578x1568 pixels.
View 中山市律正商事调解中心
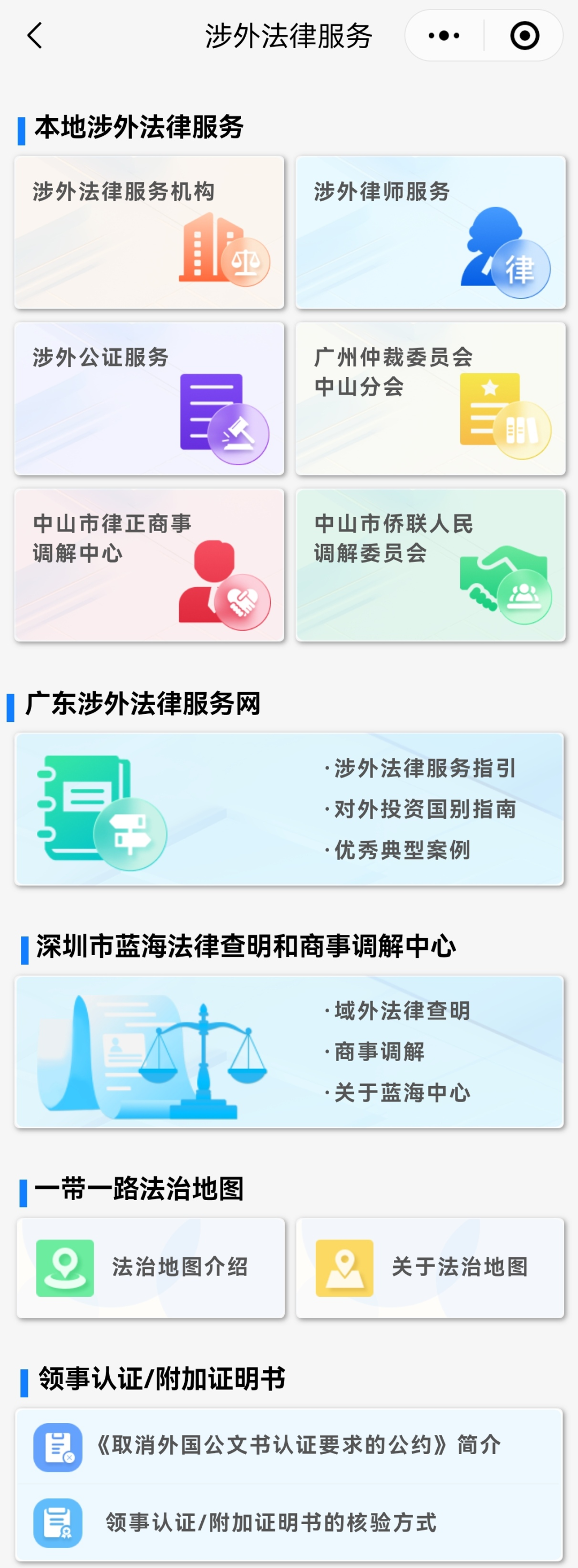pos(149,564)
